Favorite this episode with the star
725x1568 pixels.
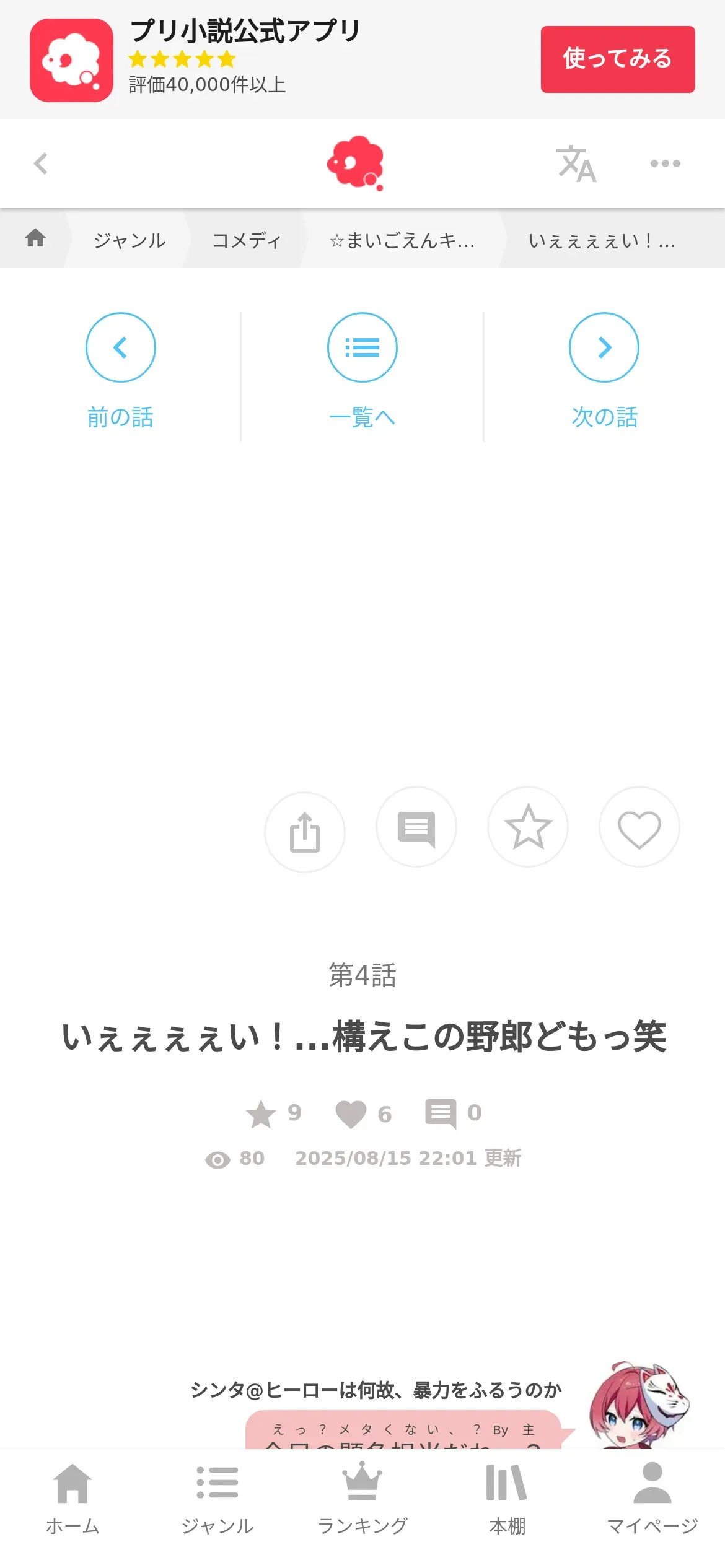528,827
